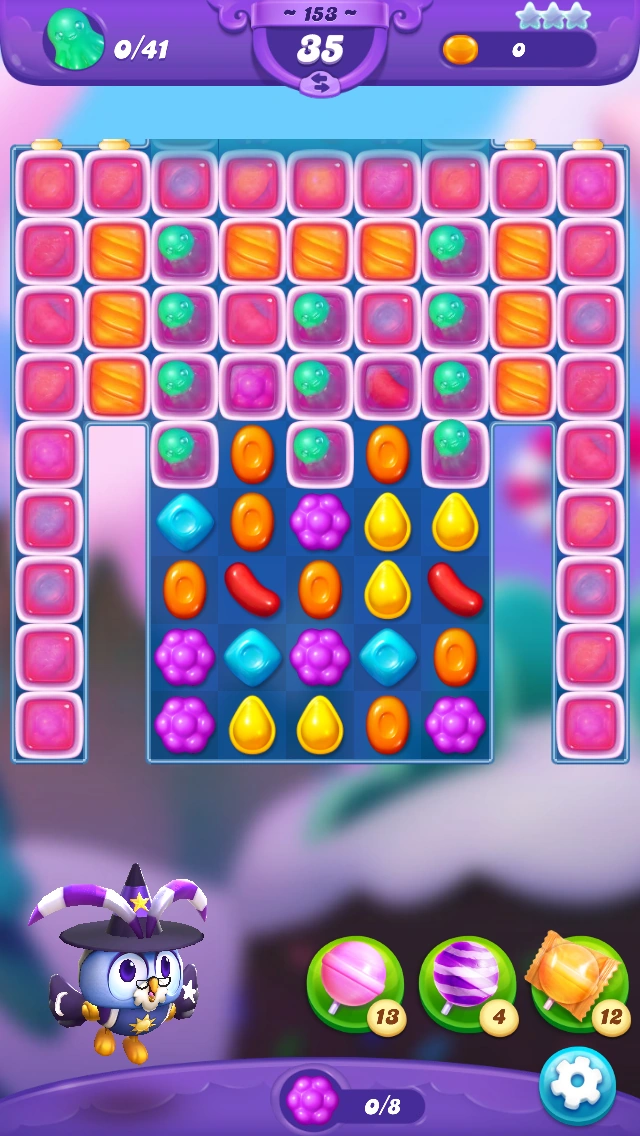
Task: Select the striped purple lollipop booster
Action: [468, 983]
